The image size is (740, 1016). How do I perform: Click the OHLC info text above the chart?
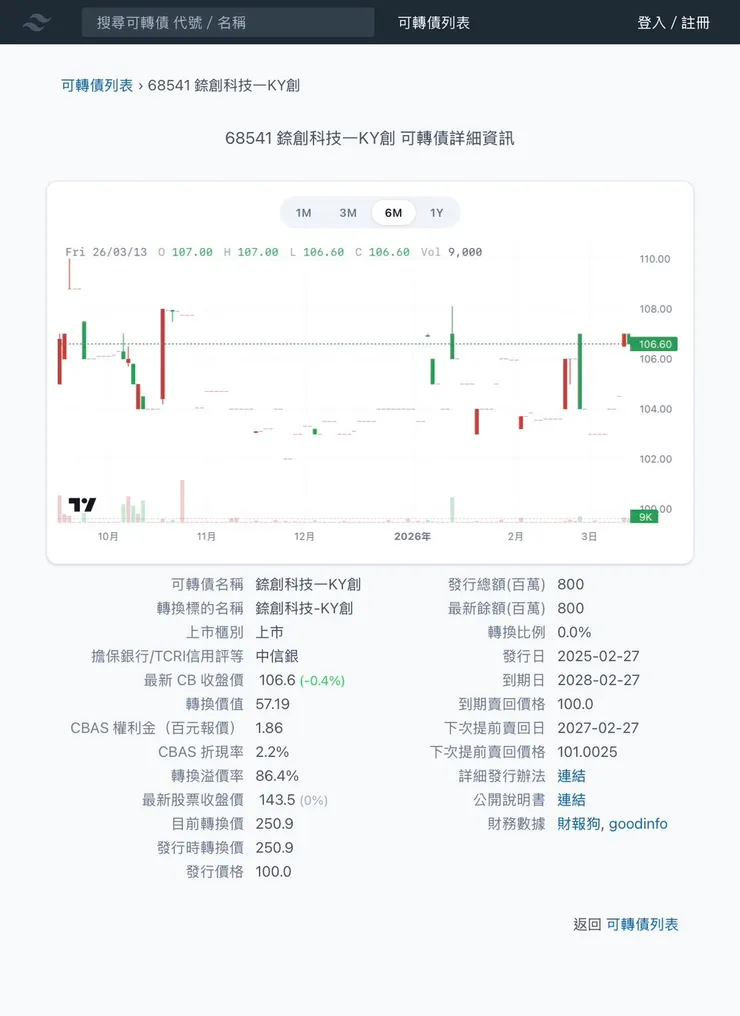pos(270,252)
